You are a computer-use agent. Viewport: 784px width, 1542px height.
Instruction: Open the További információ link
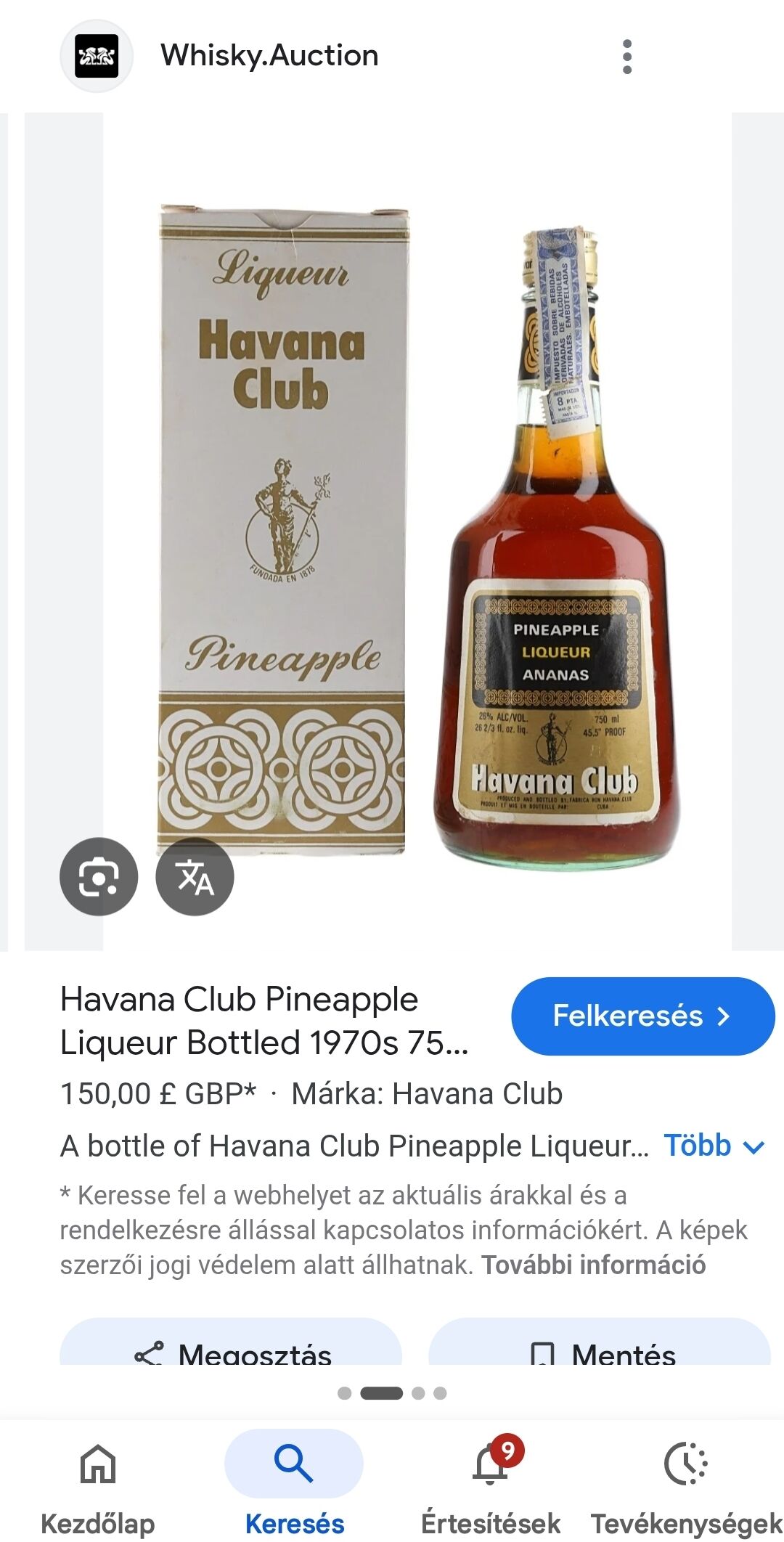pyautogui.click(x=593, y=1265)
